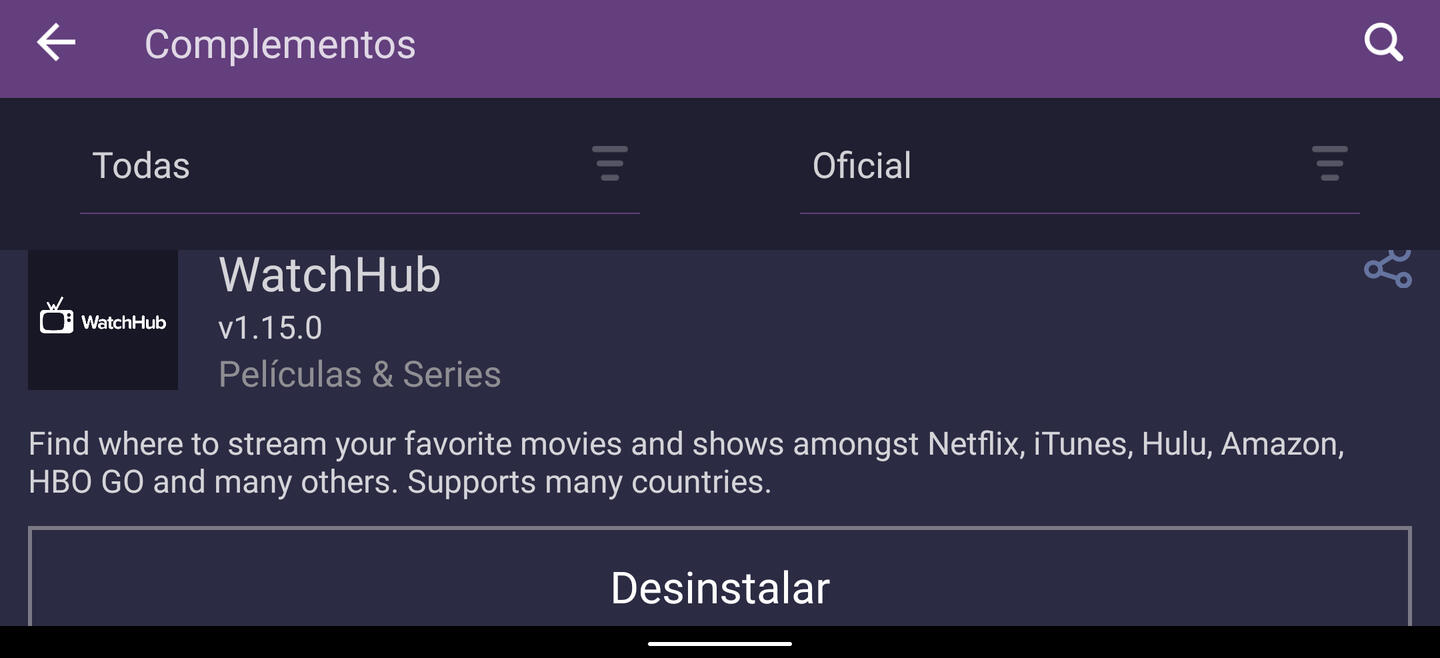Go back from Complementos
The width and height of the screenshot is (1440, 658).
56,44
